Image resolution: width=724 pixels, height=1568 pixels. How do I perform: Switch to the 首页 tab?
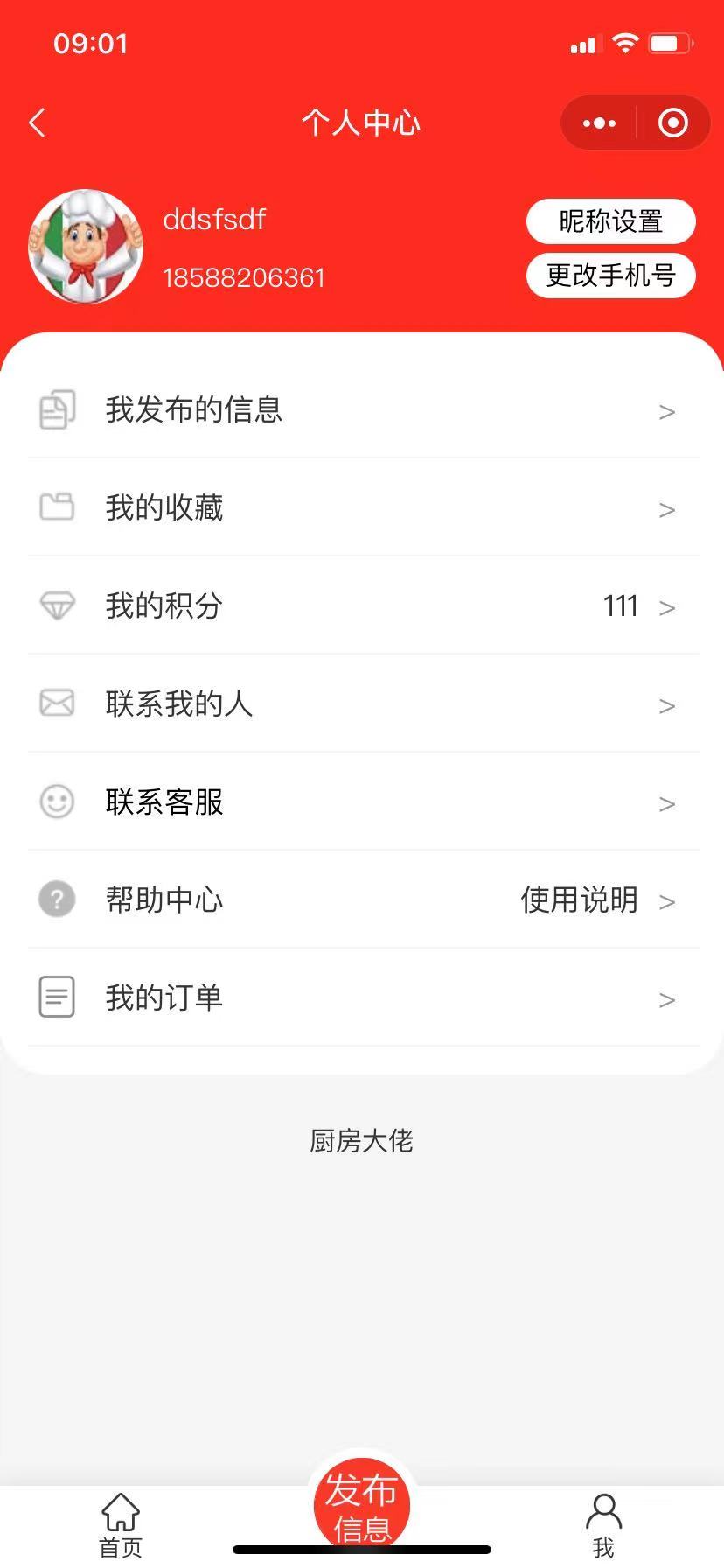click(120, 1522)
